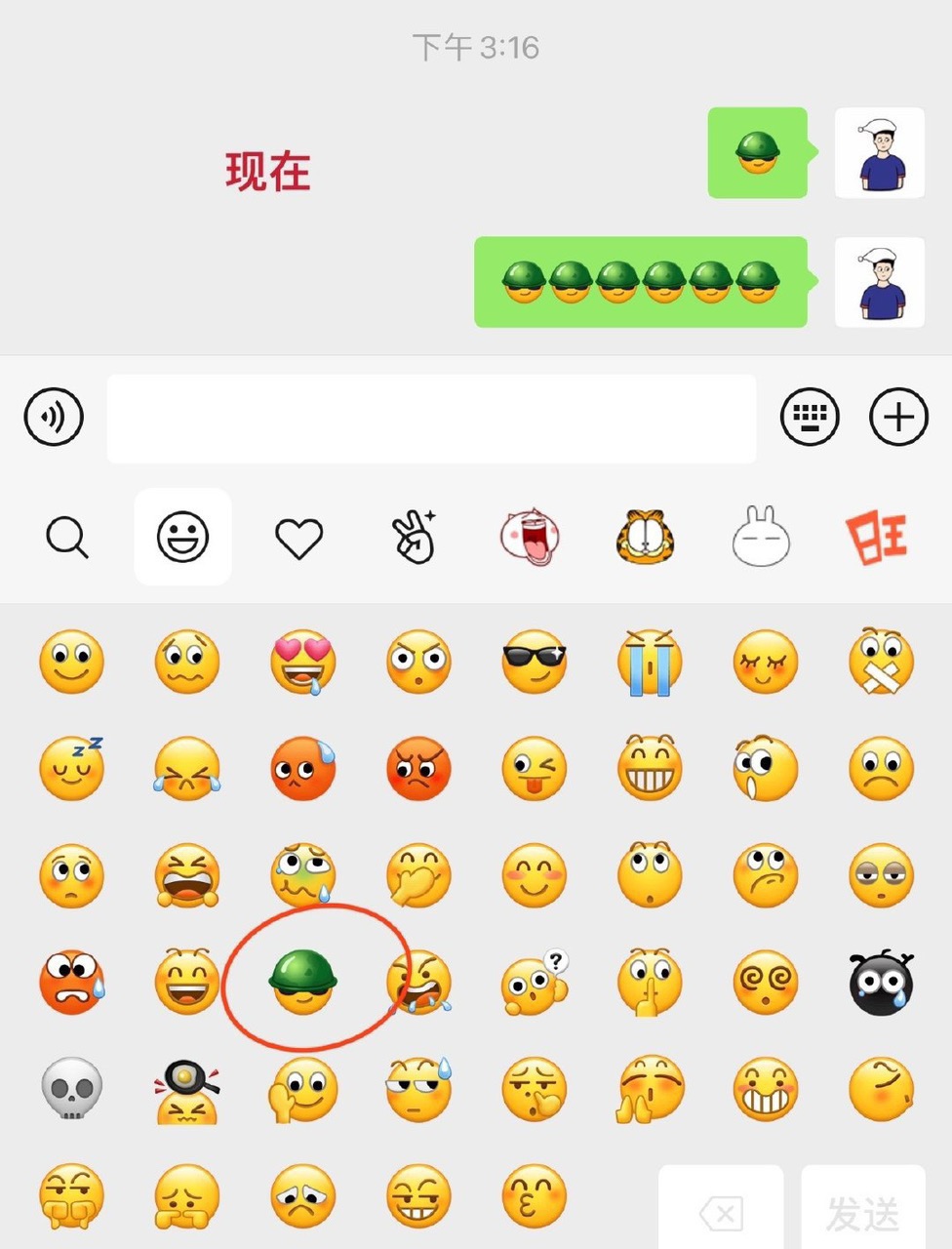The width and height of the screenshot is (952, 1249).
Task: Tap the message text field
Action: click(431, 419)
